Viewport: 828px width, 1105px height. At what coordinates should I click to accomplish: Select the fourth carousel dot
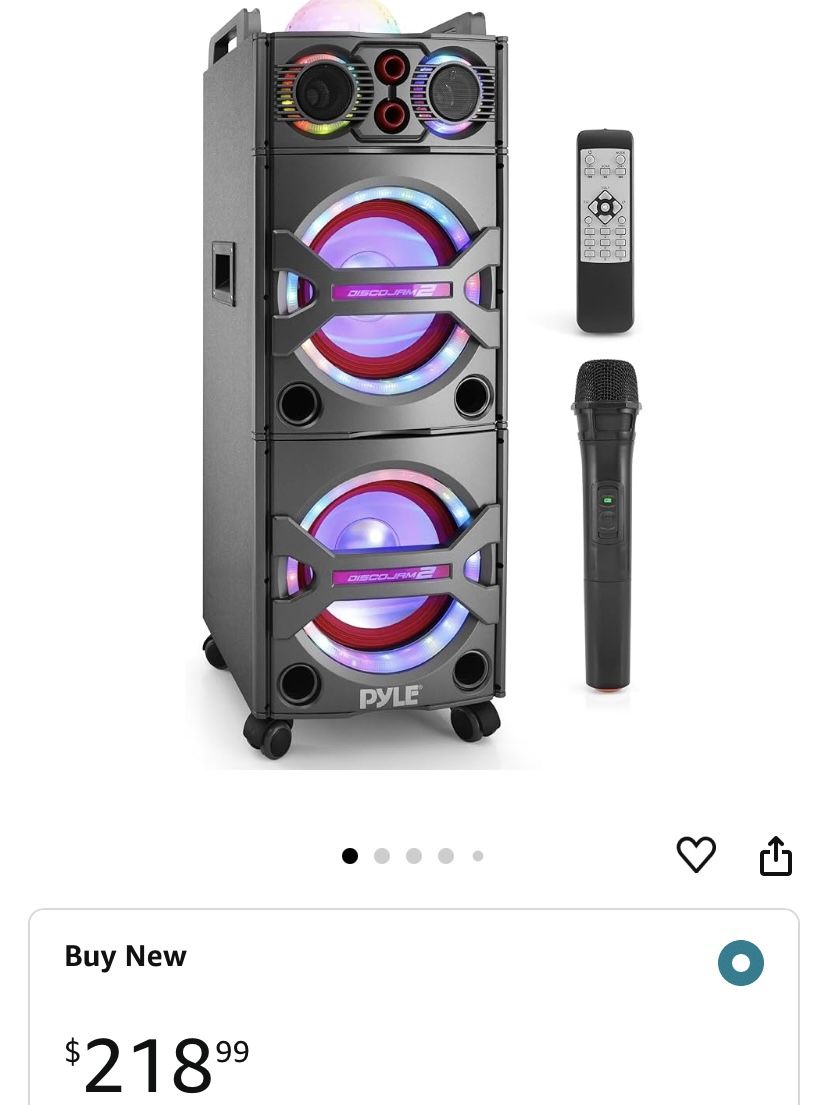coord(446,856)
